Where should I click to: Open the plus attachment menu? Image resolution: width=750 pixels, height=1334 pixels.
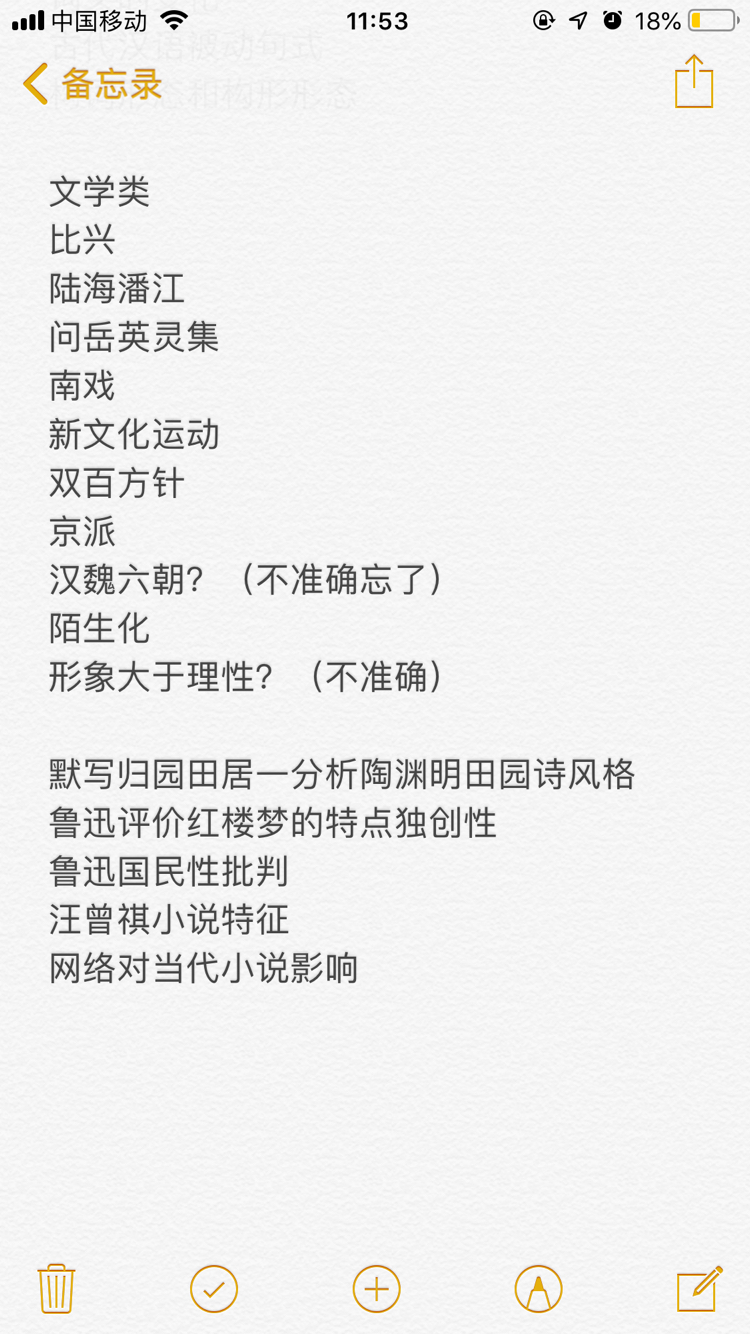[377, 1289]
